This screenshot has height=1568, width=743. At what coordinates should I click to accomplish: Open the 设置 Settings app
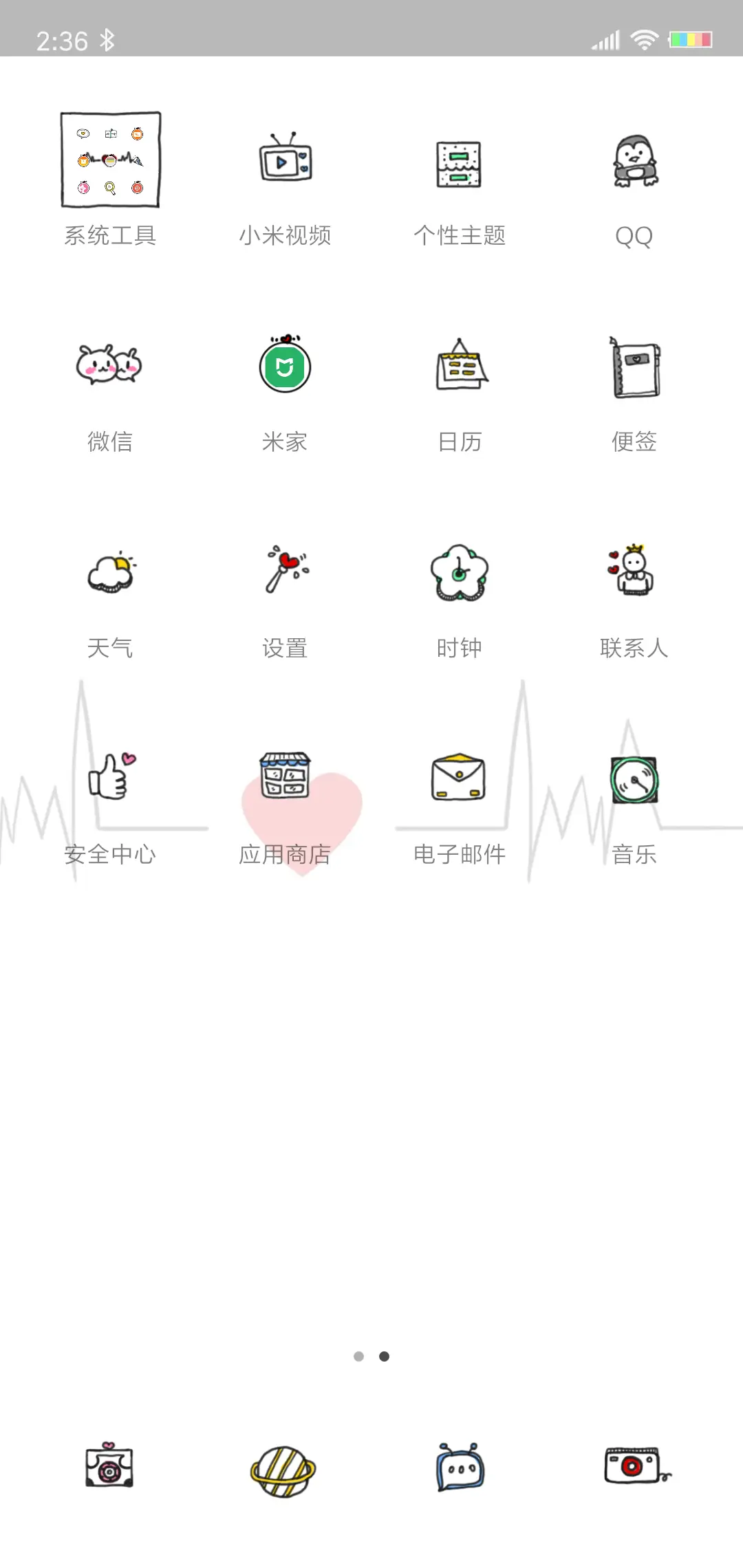coord(285,574)
